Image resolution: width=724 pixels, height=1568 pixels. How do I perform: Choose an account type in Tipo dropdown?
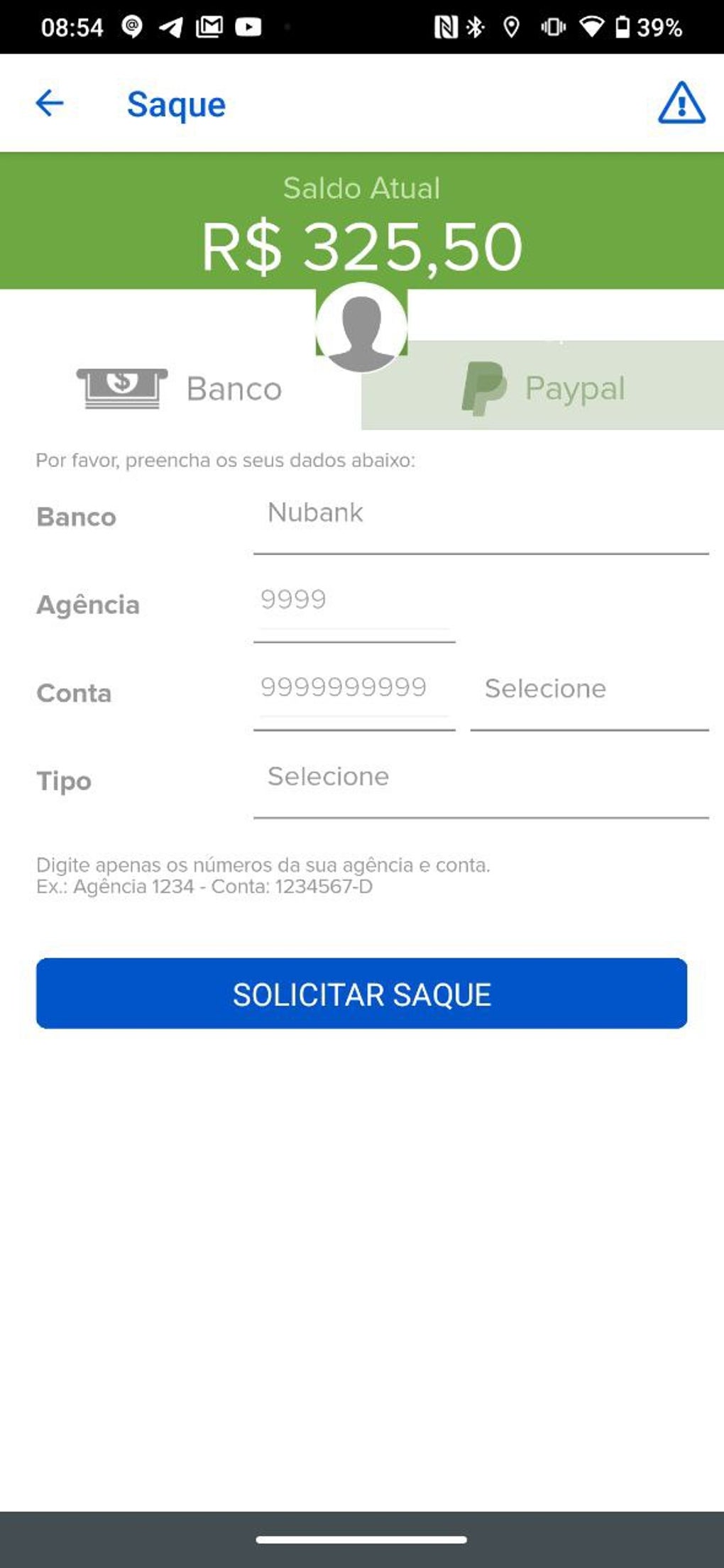(x=481, y=778)
